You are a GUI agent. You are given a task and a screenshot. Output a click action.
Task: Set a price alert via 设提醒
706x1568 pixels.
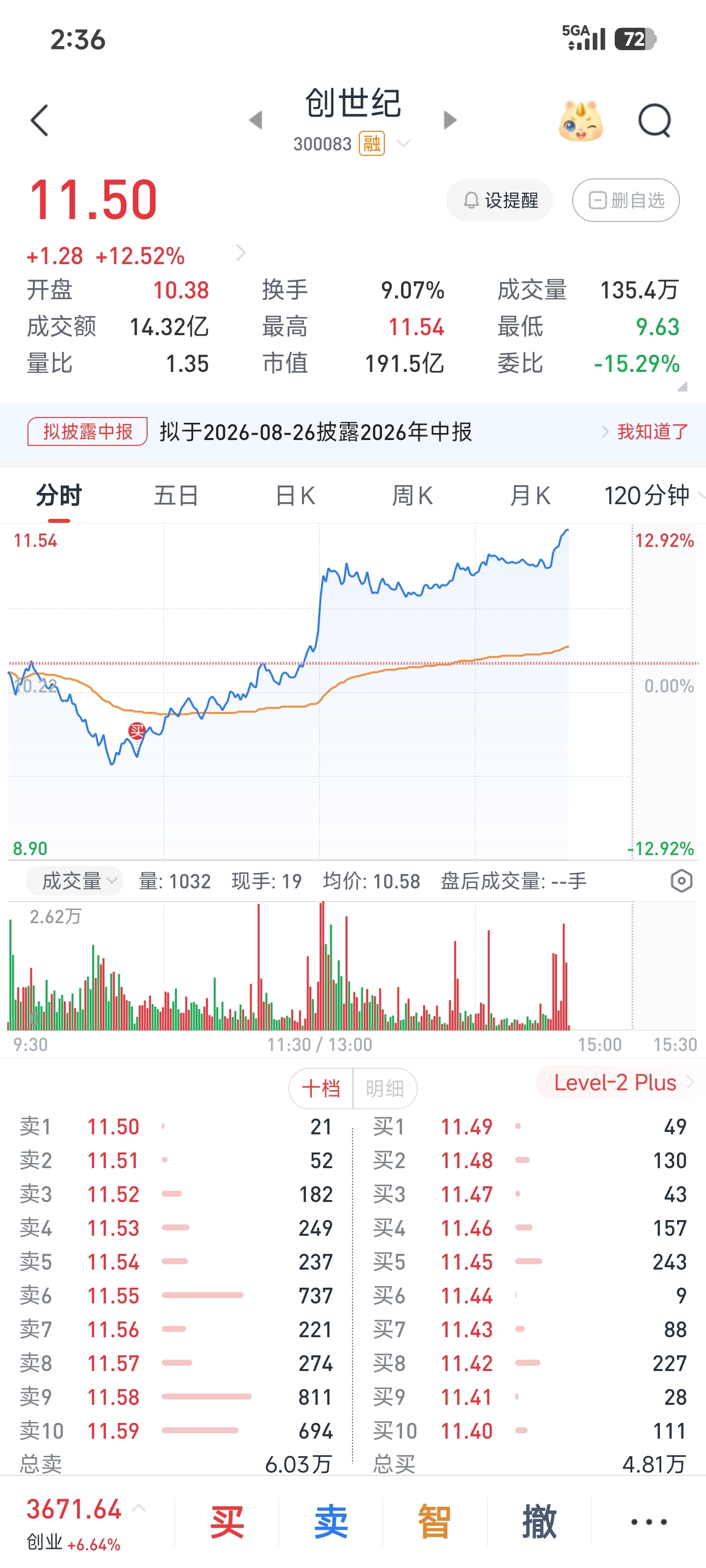pos(500,200)
